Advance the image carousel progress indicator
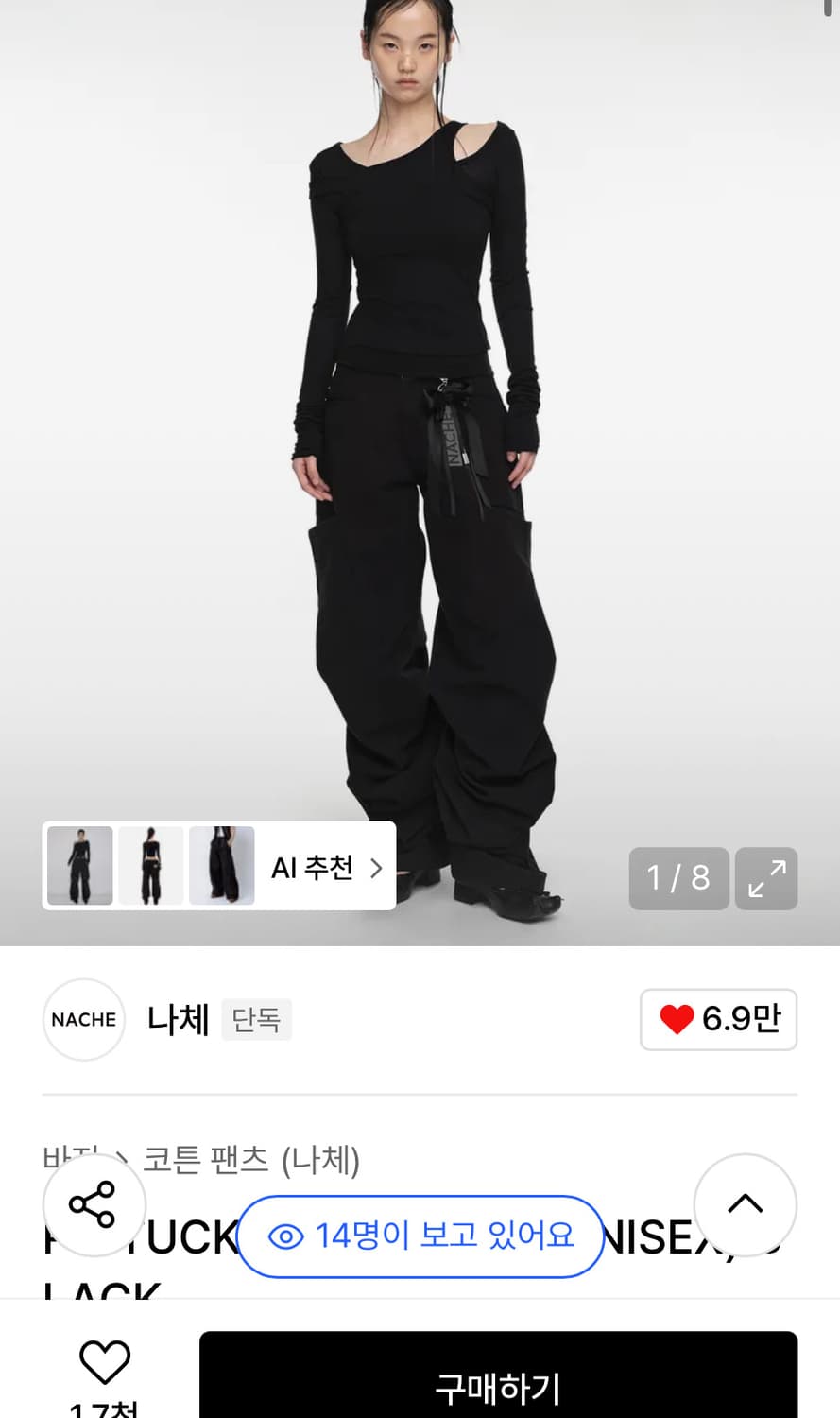The width and height of the screenshot is (840, 1418). (x=678, y=878)
